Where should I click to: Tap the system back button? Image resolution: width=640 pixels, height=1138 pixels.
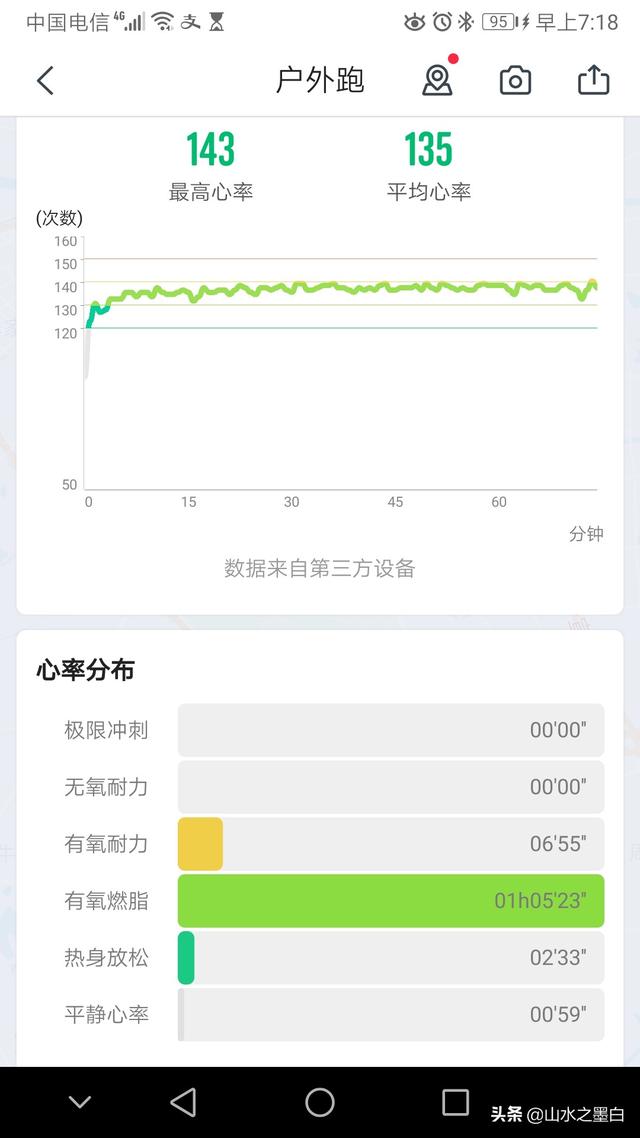coord(183,1102)
